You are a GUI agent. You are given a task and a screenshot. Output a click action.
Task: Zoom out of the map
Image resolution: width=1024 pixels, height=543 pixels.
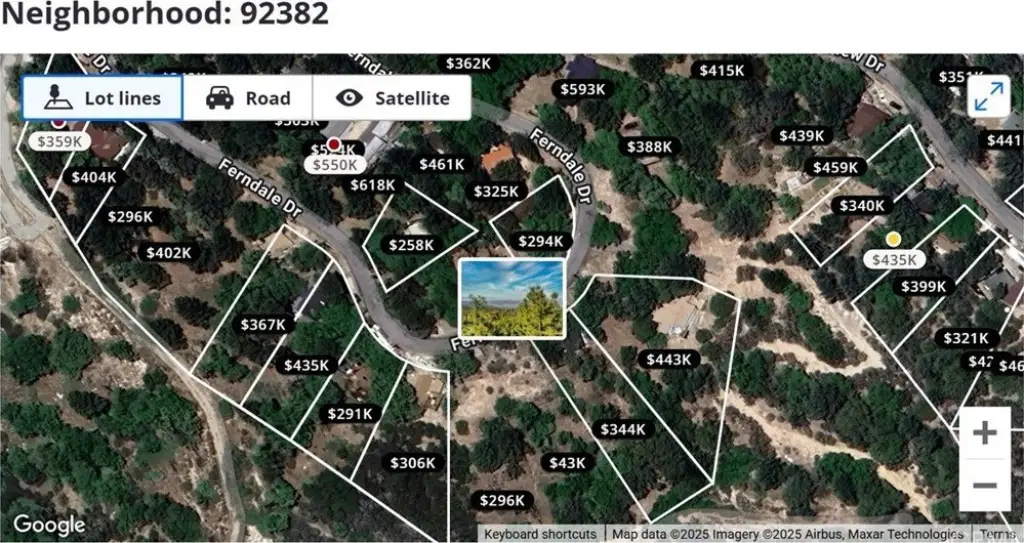[984, 486]
